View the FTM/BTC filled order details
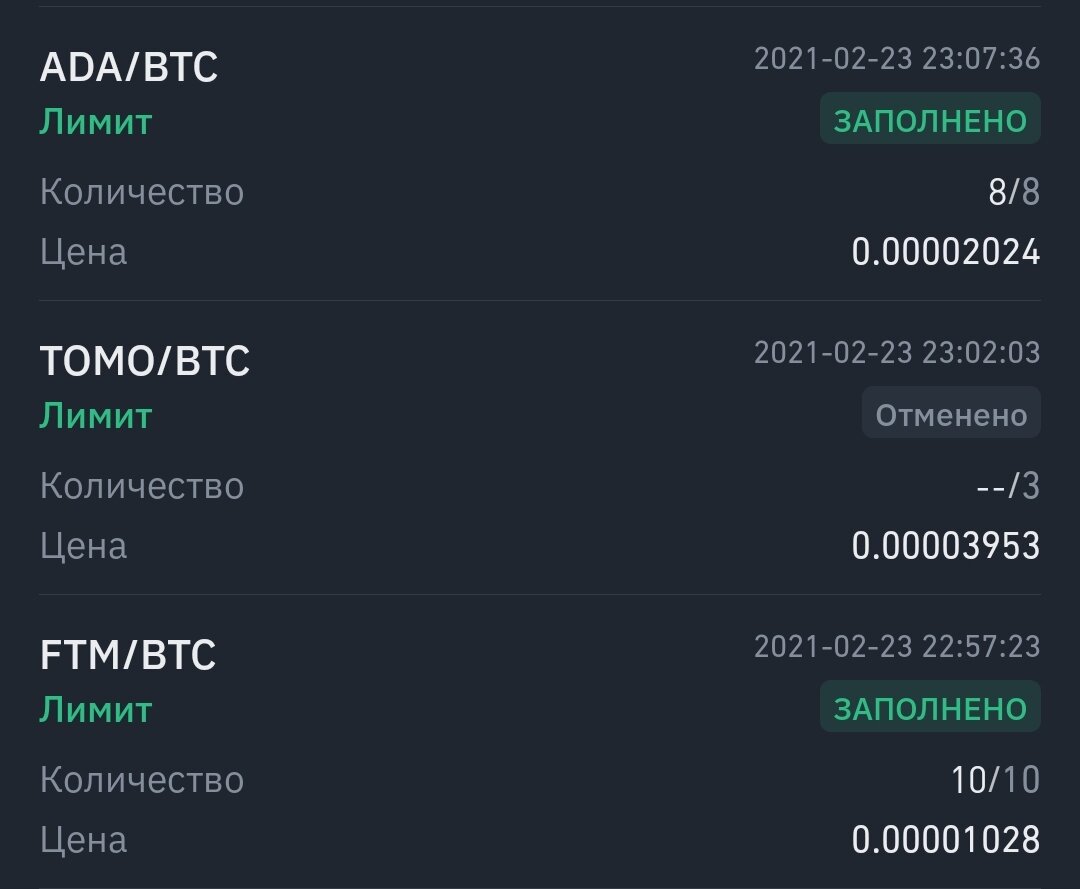1080x889 pixels. pyautogui.click(x=128, y=656)
